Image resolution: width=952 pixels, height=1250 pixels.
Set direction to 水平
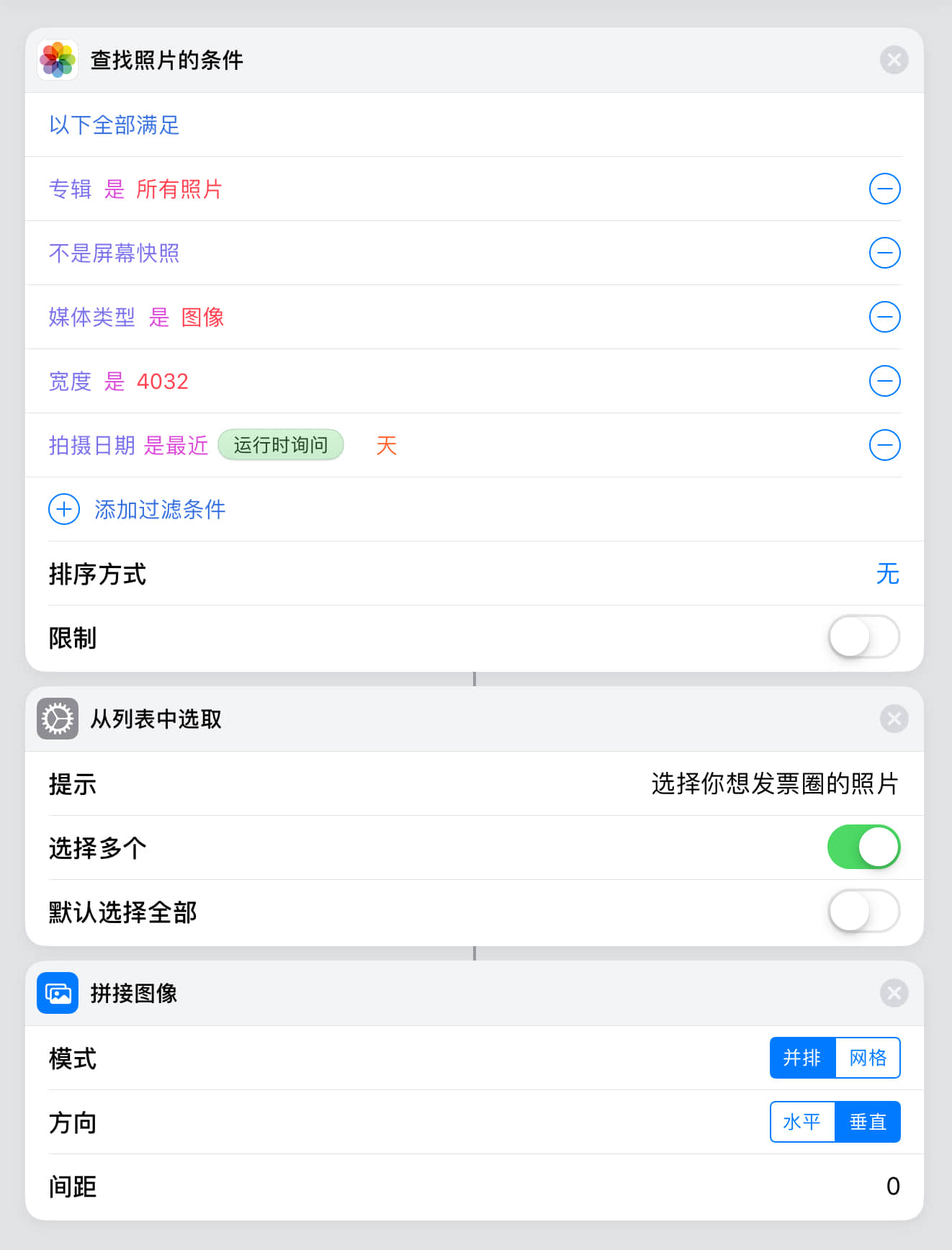click(802, 1122)
